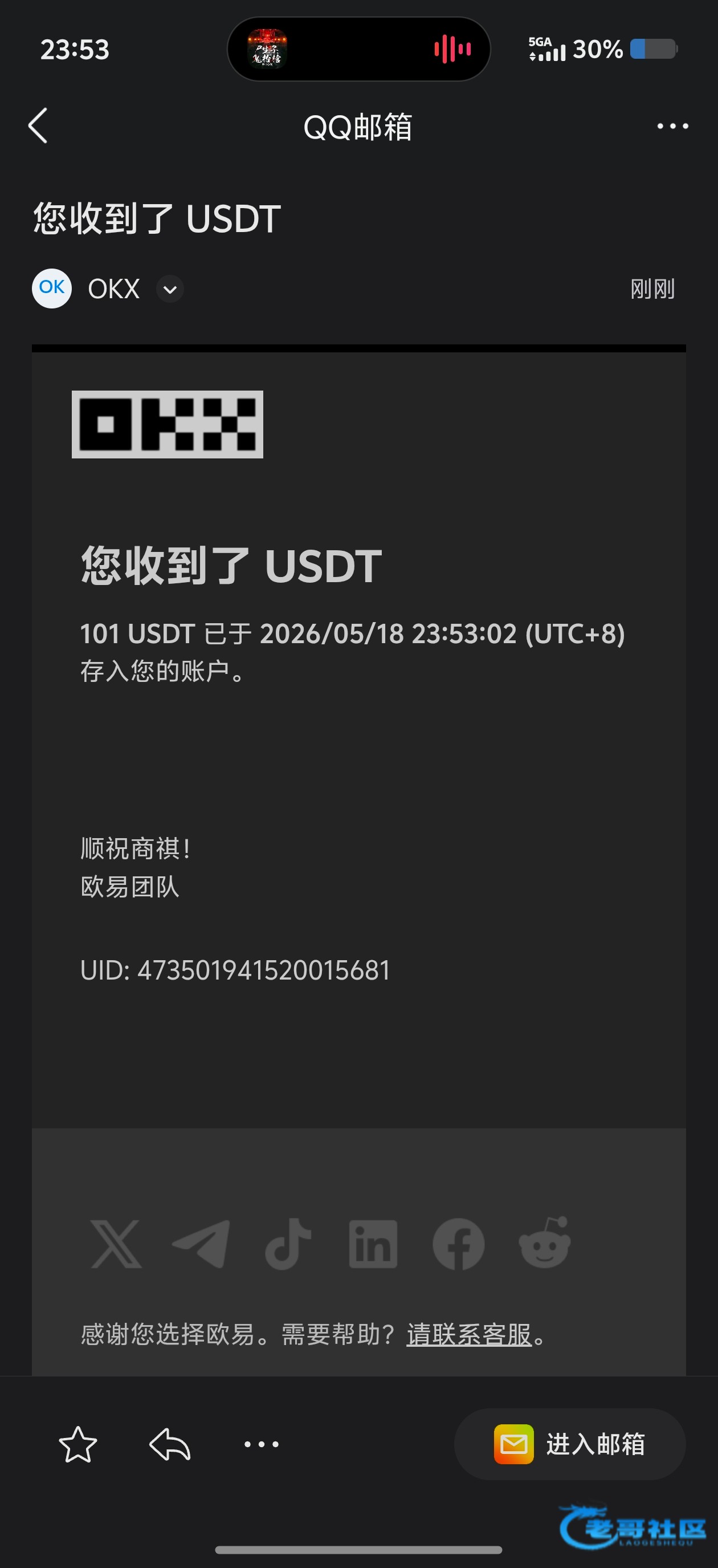Open OKX's X (Twitter) social link
The width and height of the screenshot is (718, 1568).
point(116,1244)
